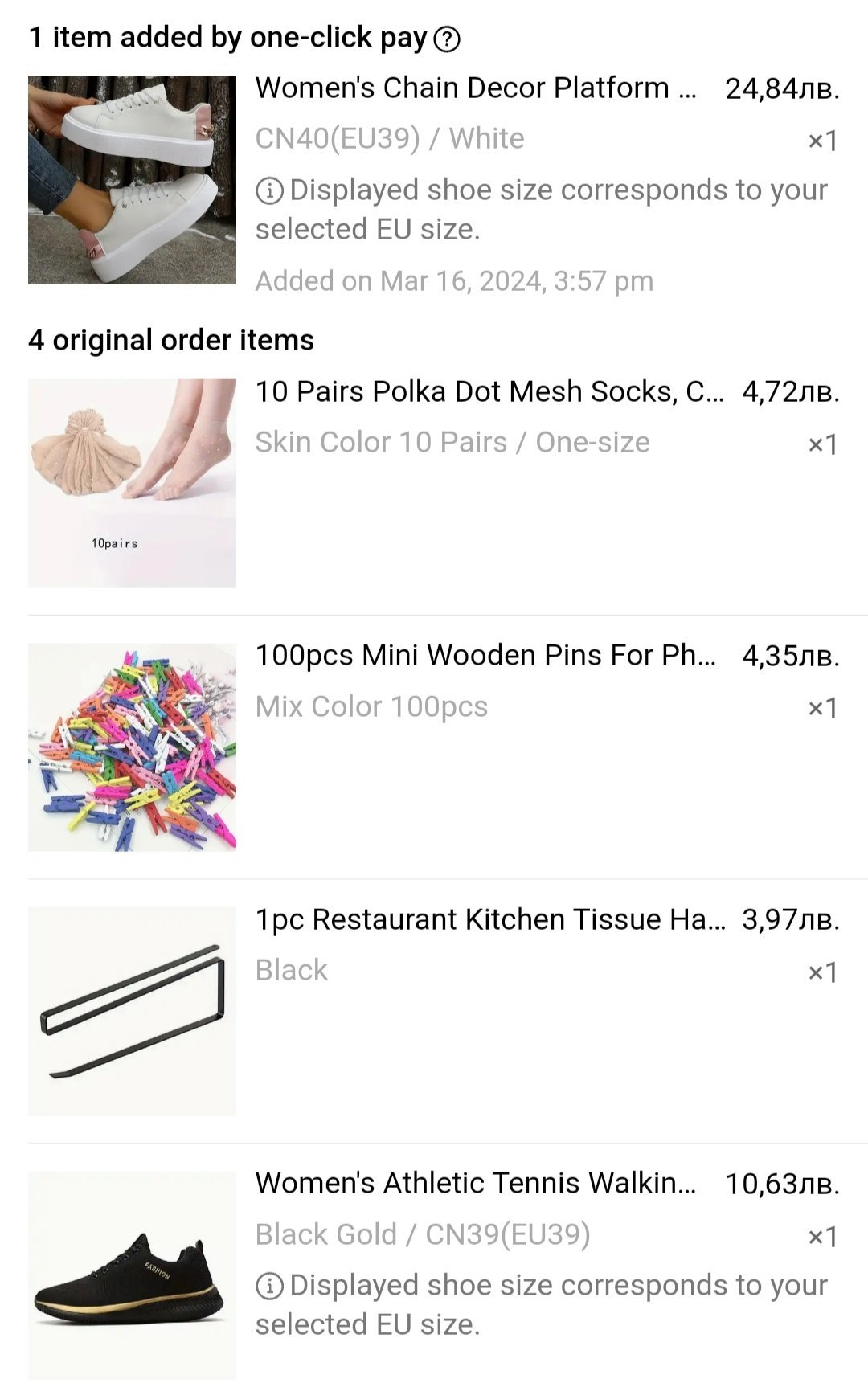Open help for one-click pay
Image resolution: width=868 pixels, height=1383 pixels.
pos(447,39)
